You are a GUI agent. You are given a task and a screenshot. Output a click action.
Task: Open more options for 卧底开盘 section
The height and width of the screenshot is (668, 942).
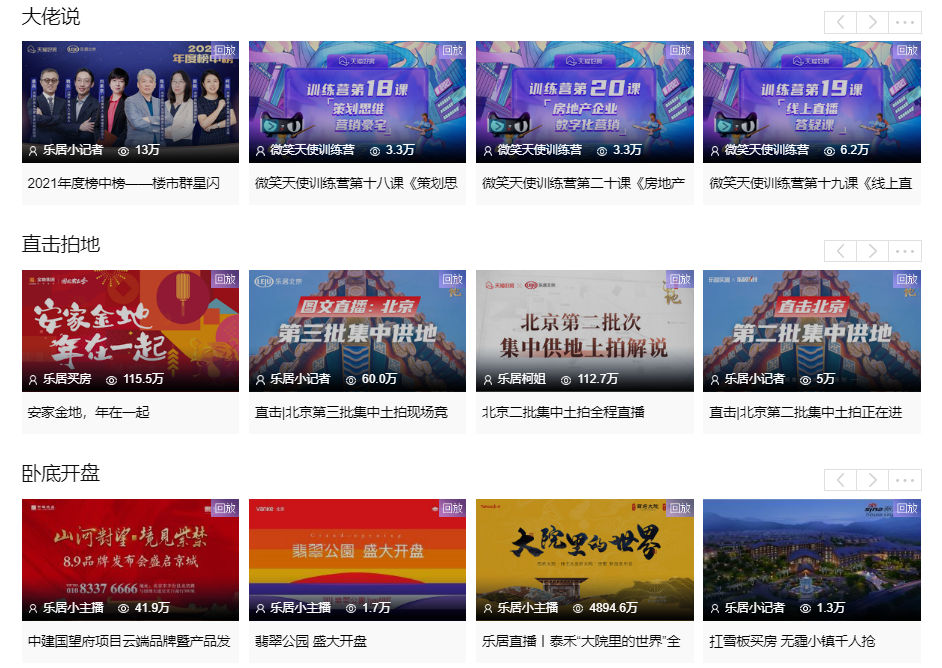coord(905,480)
